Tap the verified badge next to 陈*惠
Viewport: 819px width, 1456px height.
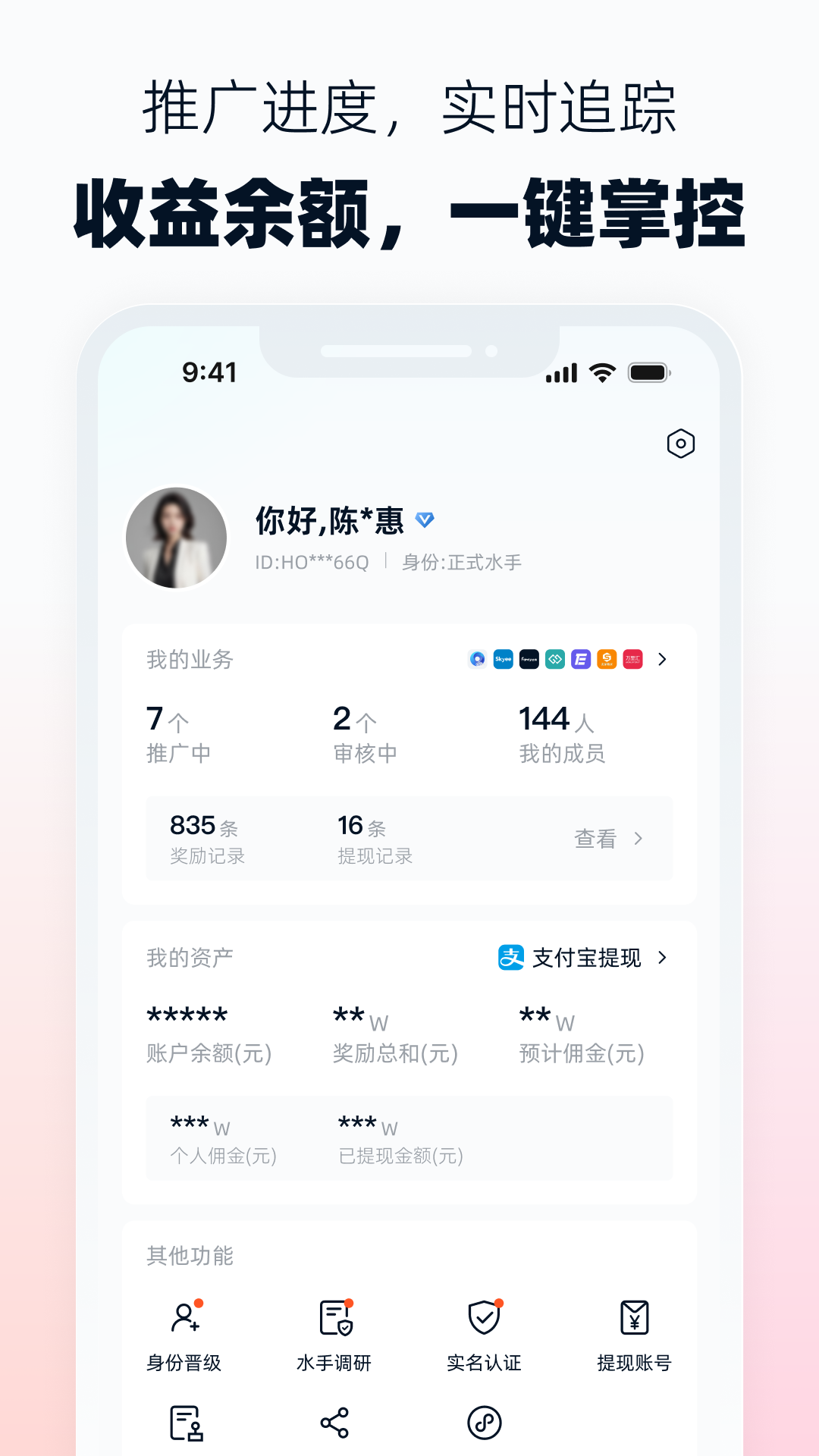click(425, 519)
